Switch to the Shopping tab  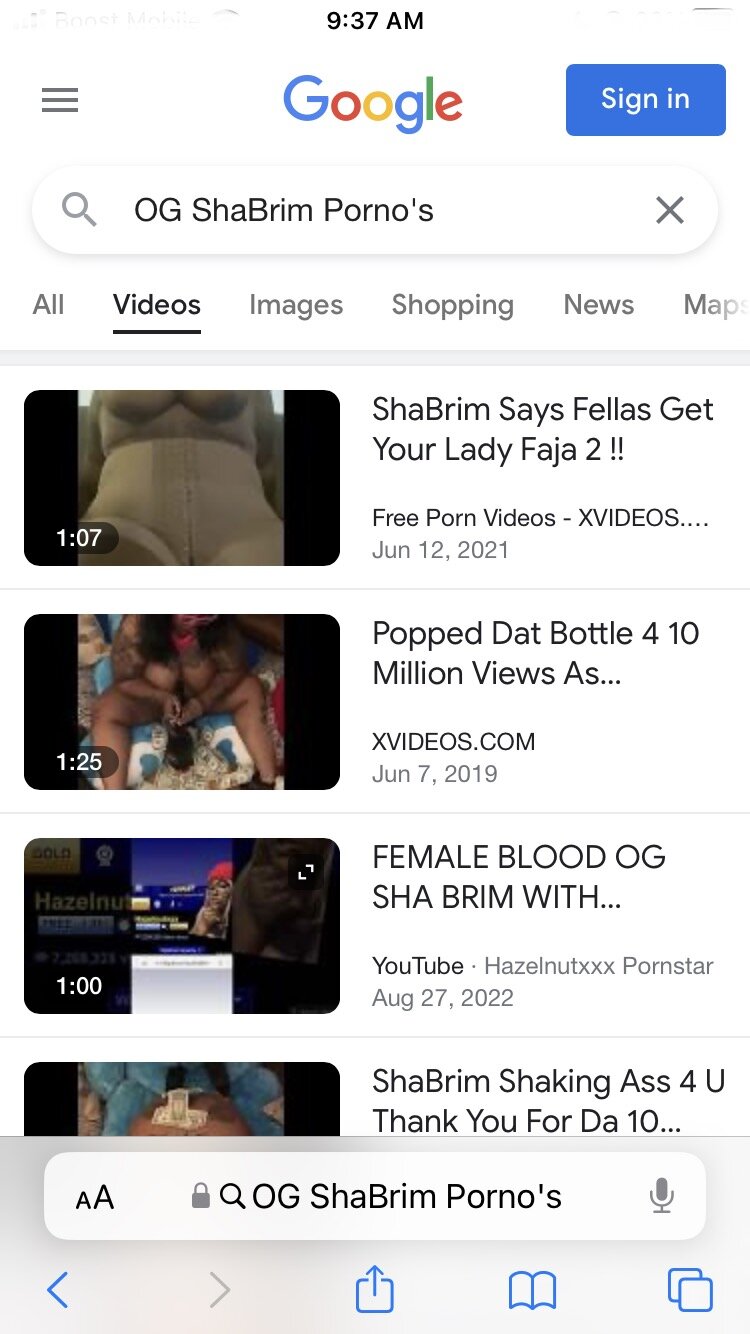452,305
